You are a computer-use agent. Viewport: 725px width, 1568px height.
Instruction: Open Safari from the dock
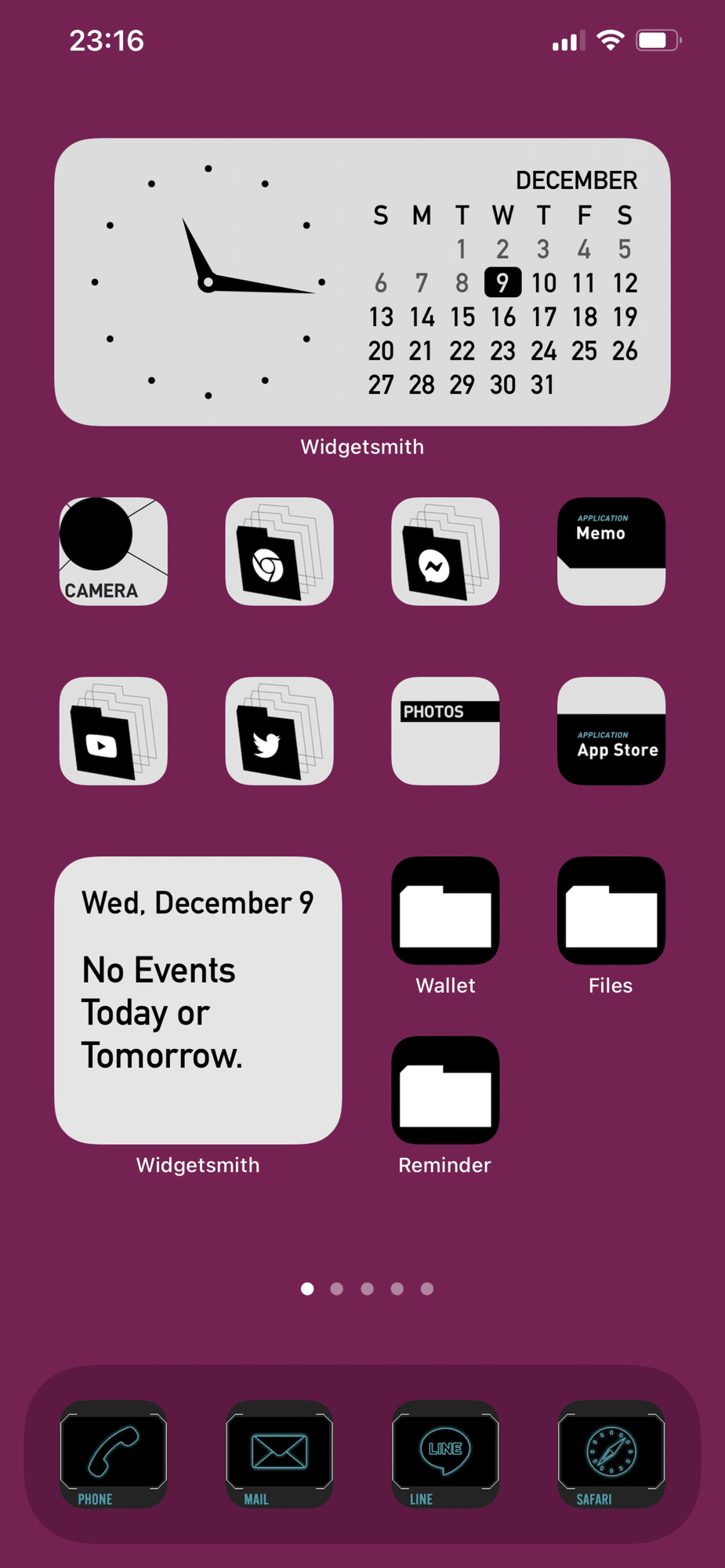611,1454
